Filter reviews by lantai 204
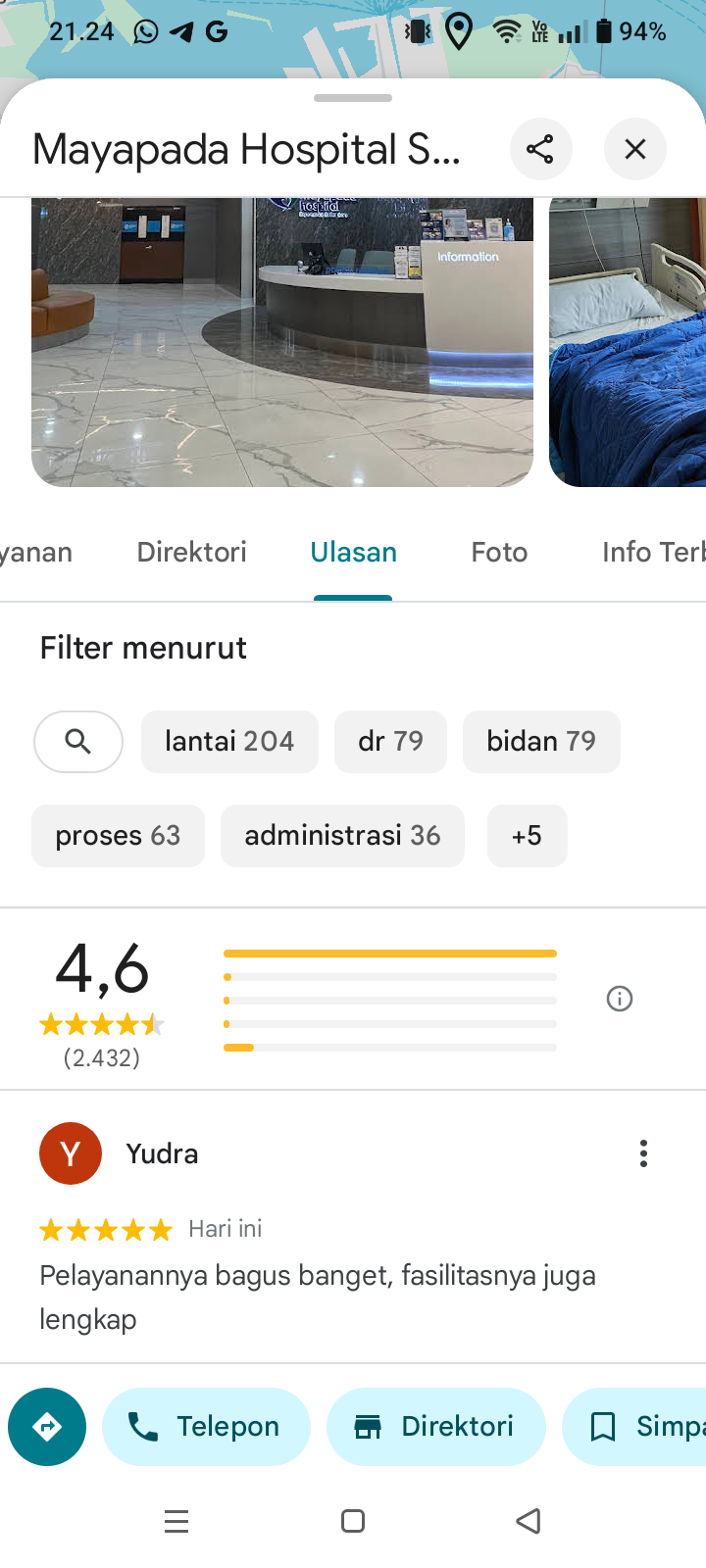This screenshot has width=706, height=1568. [229, 742]
